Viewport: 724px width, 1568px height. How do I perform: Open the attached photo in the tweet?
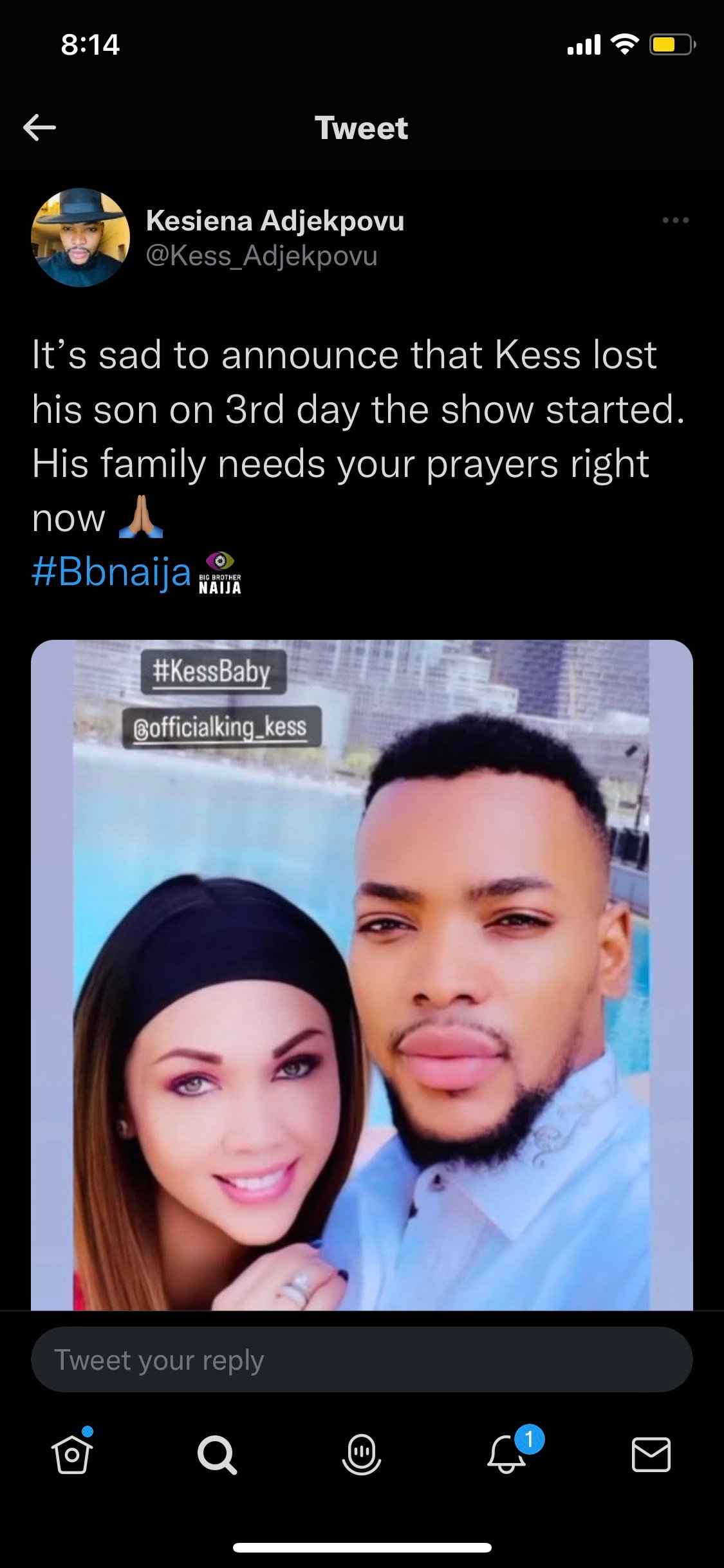tap(362, 975)
